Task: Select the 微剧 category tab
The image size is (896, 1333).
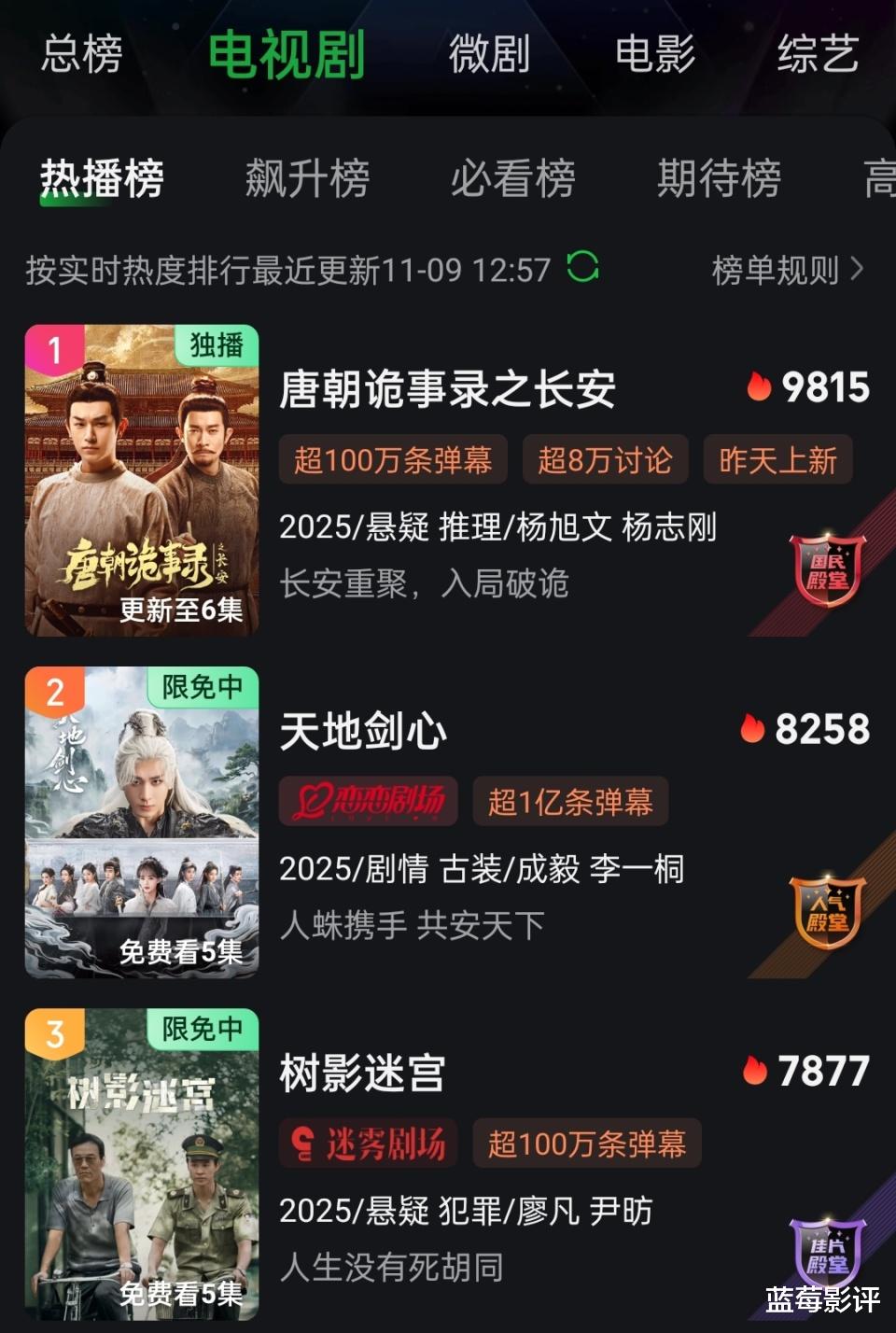Action: (489, 54)
